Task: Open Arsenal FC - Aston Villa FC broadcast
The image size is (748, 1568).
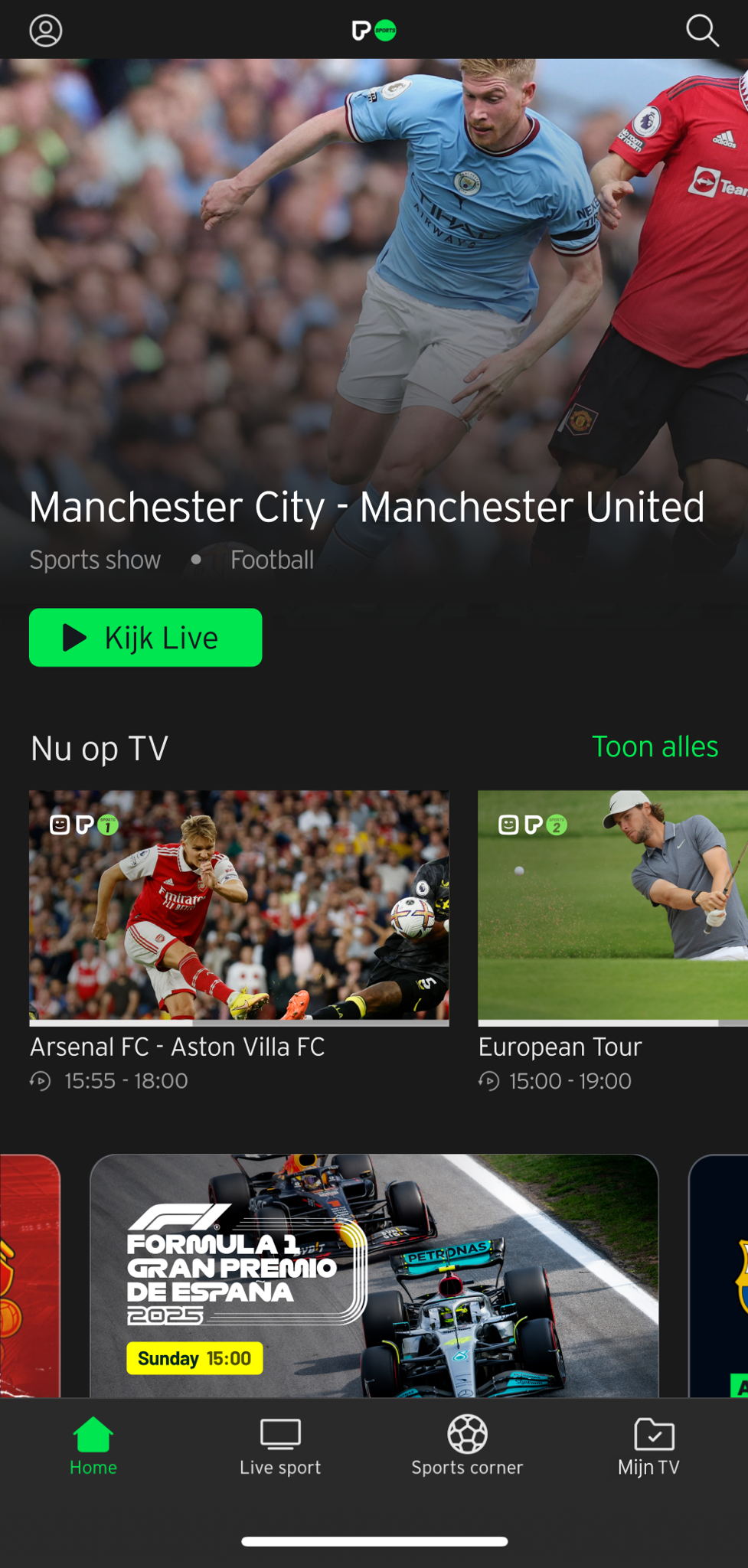Action: pos(239,907)
